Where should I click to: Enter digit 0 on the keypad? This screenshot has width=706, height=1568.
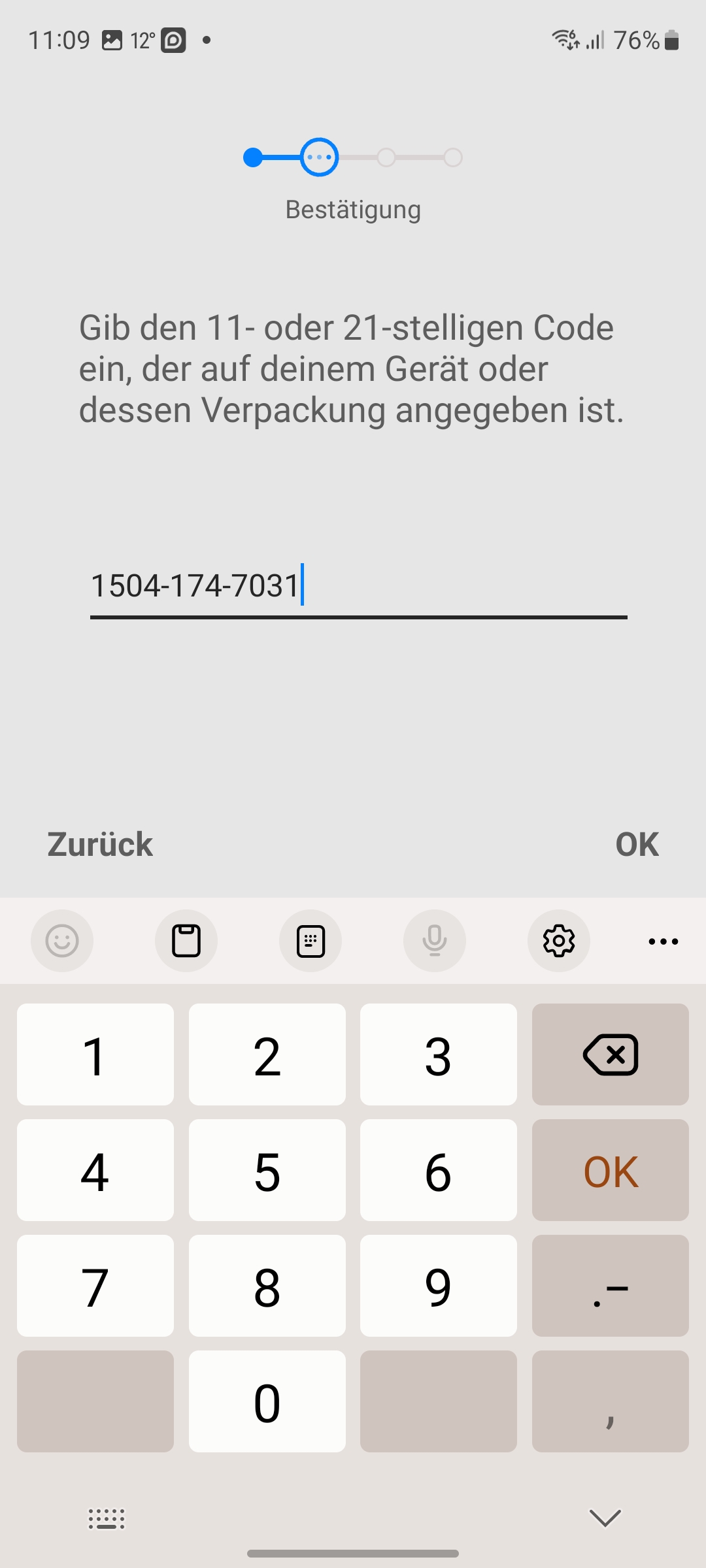267,1401
